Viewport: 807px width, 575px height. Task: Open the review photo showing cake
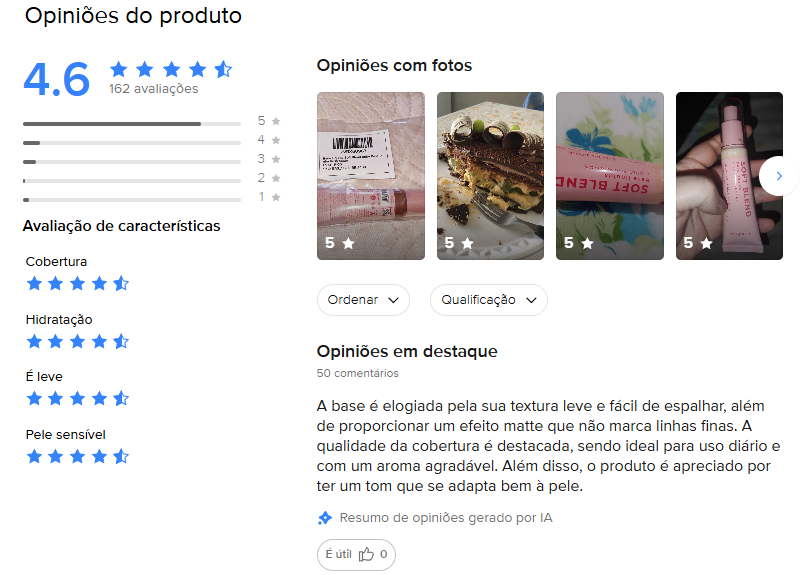490,175
